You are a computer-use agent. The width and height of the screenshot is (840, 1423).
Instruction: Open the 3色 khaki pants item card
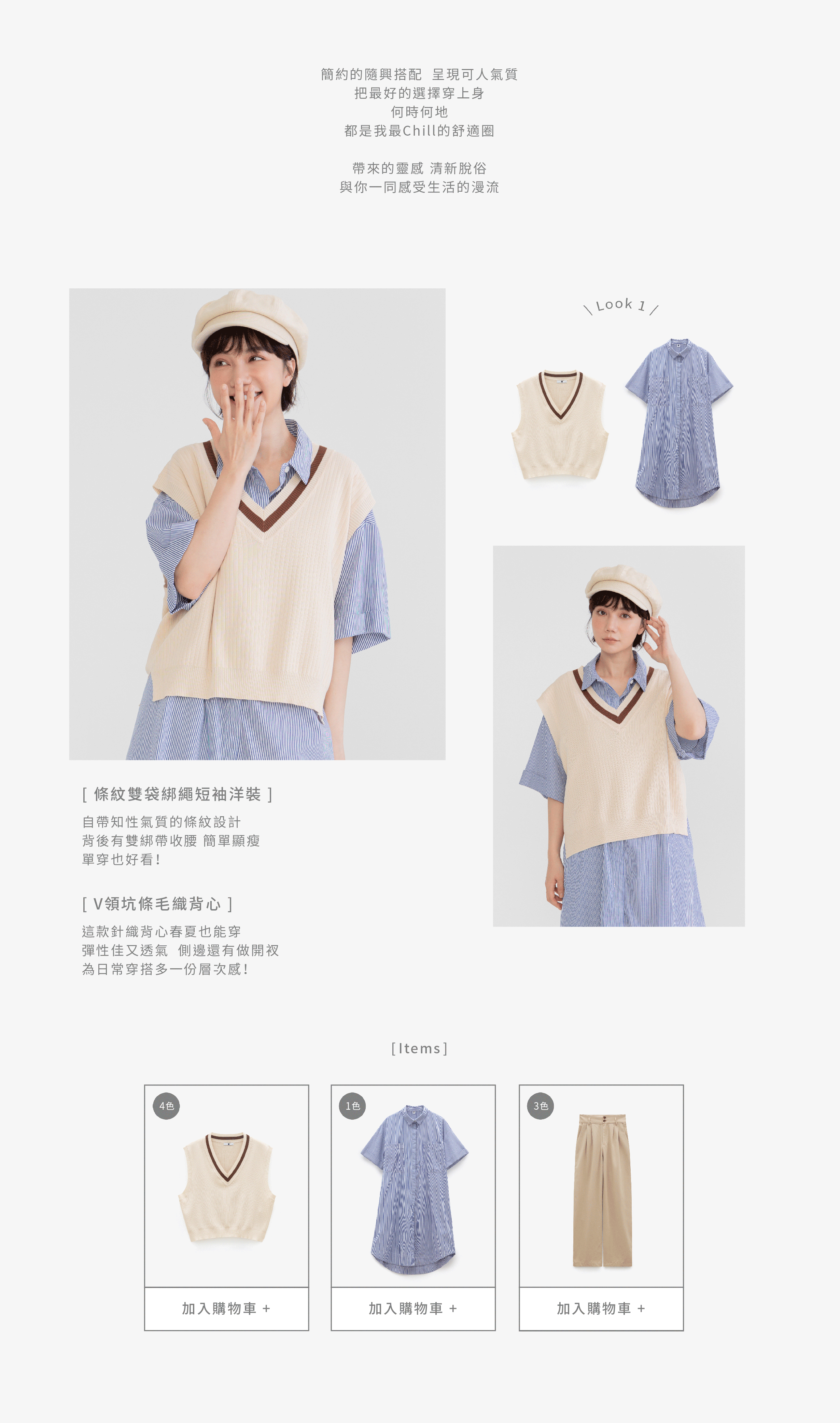pos(601,1186)
